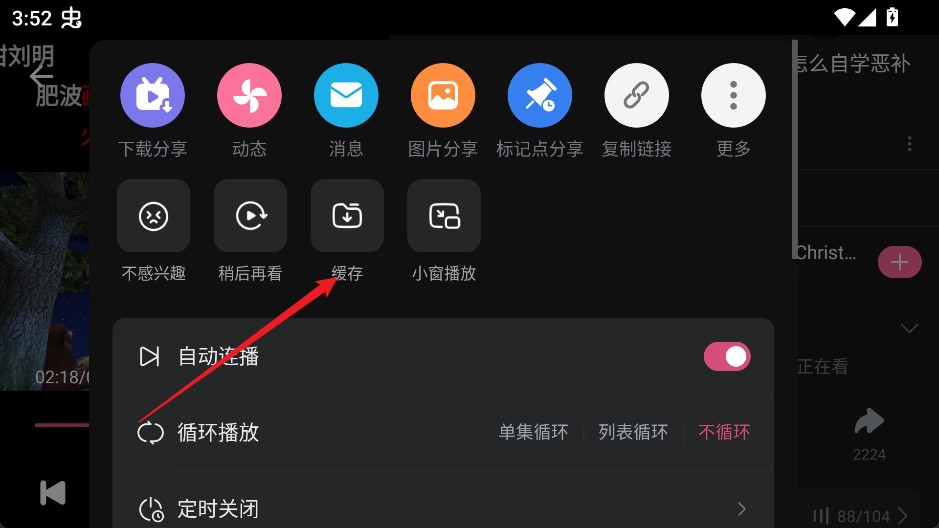Choose 标记点分享 marker share

(x=540, y=97)
